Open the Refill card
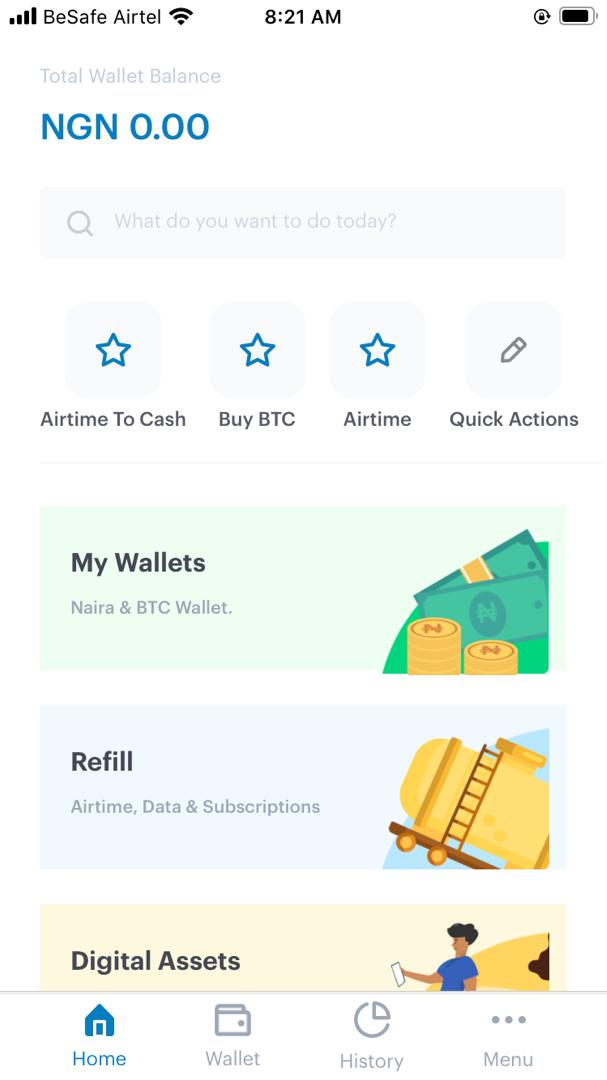Viewport: 607px width, 1080px height. [x=303, y=787]
